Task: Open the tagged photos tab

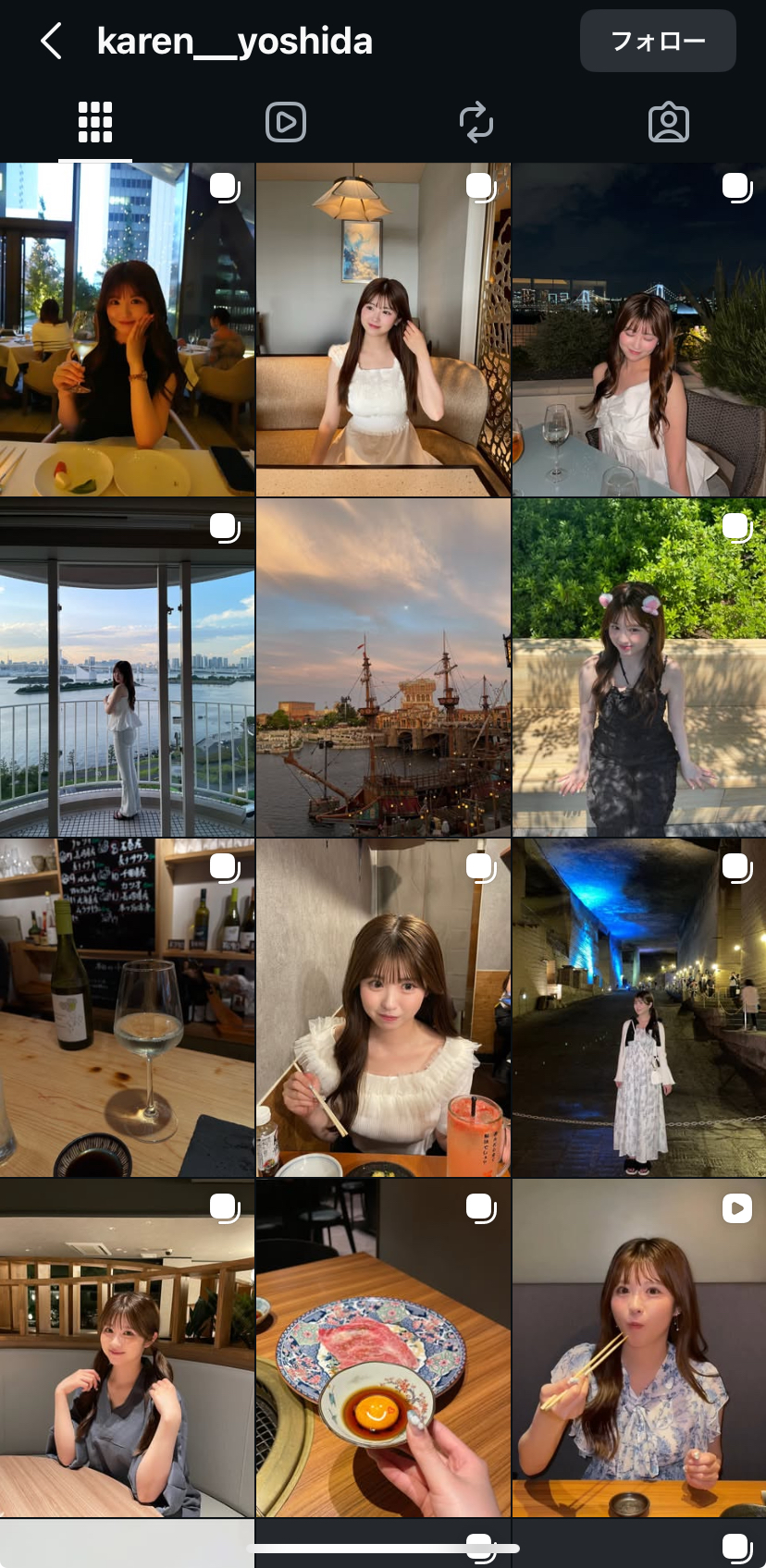Action: (668, 123)
